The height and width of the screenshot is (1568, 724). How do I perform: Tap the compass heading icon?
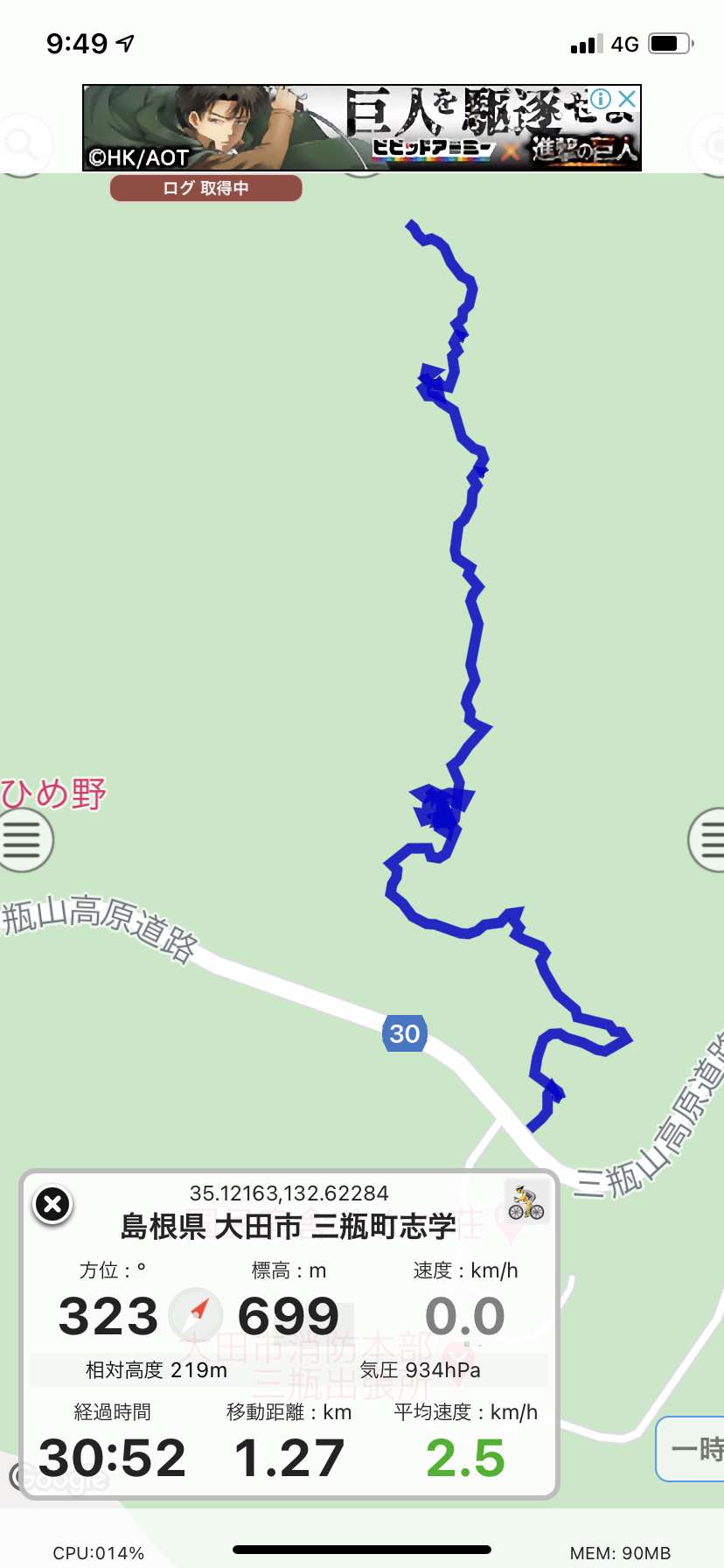pyautogui.click(x=196, y=1314)
